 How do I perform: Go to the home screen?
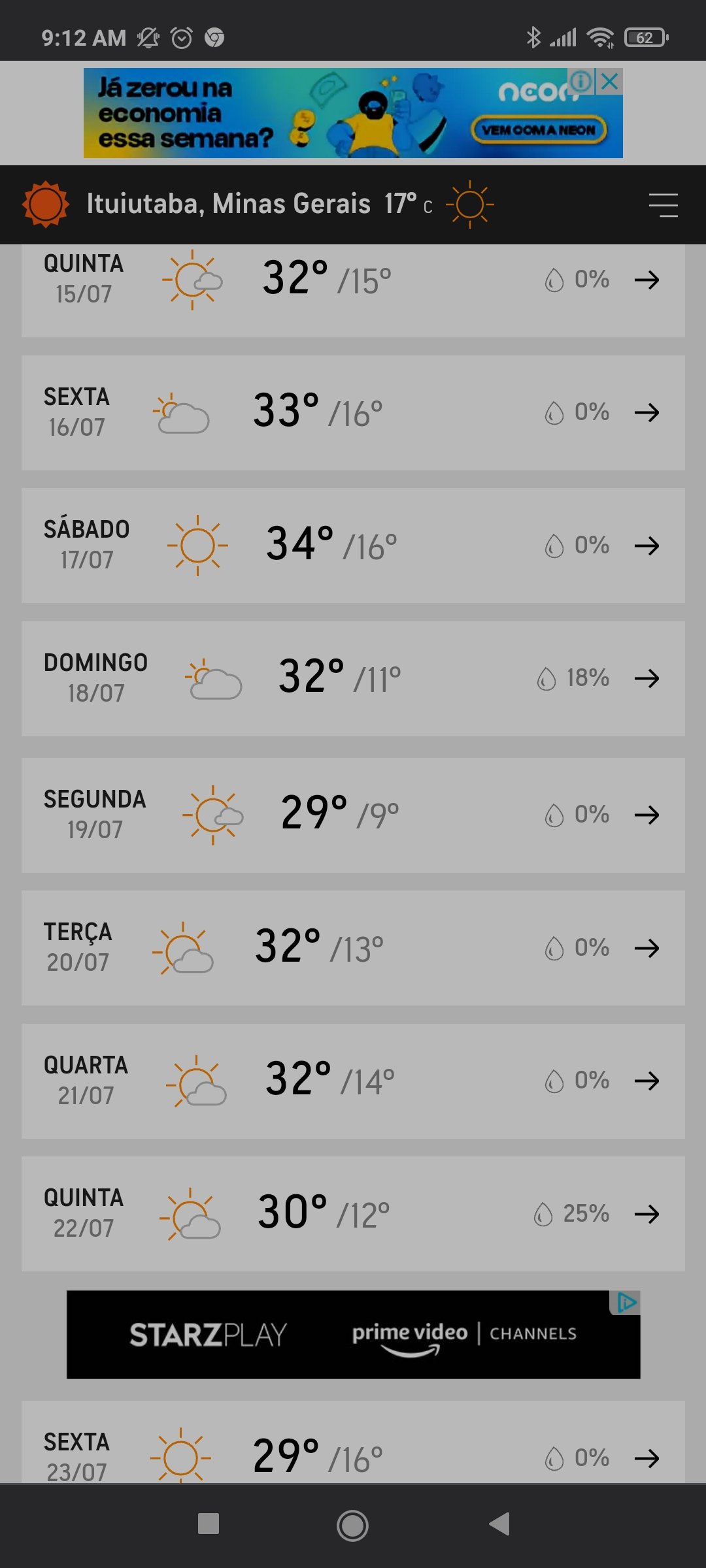tap(352, 1526)
